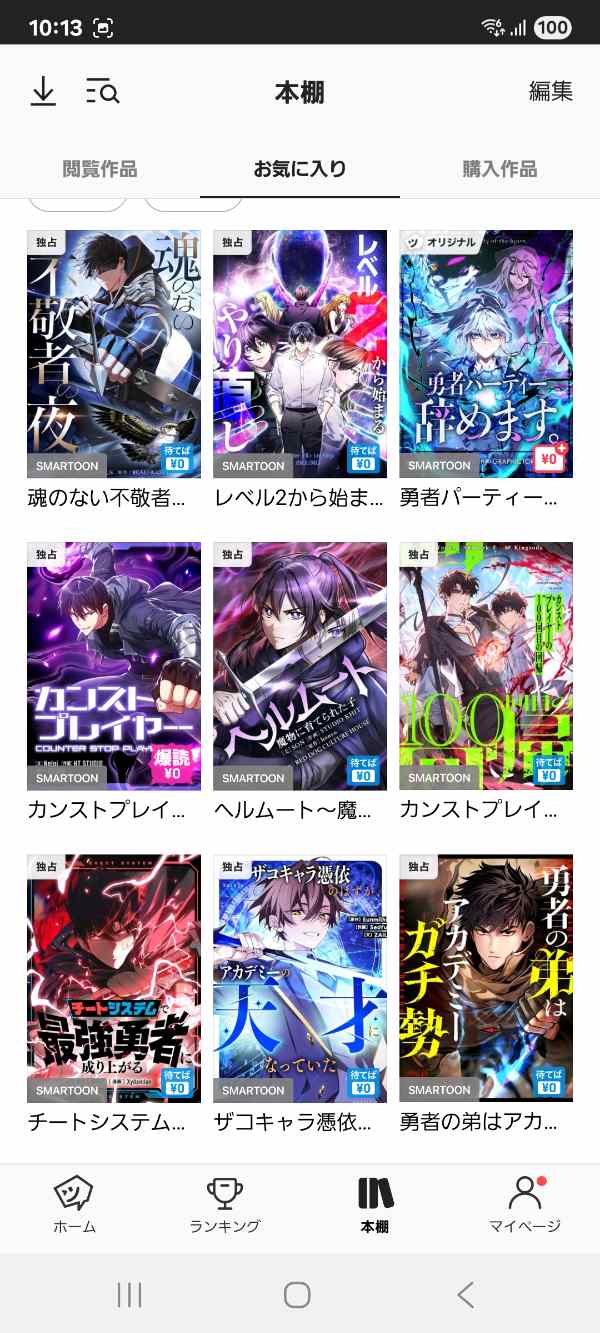Screen dimensions: 600x1333
Task: Select the 本棚 bottom tab
Action: tap(375, 1205)
